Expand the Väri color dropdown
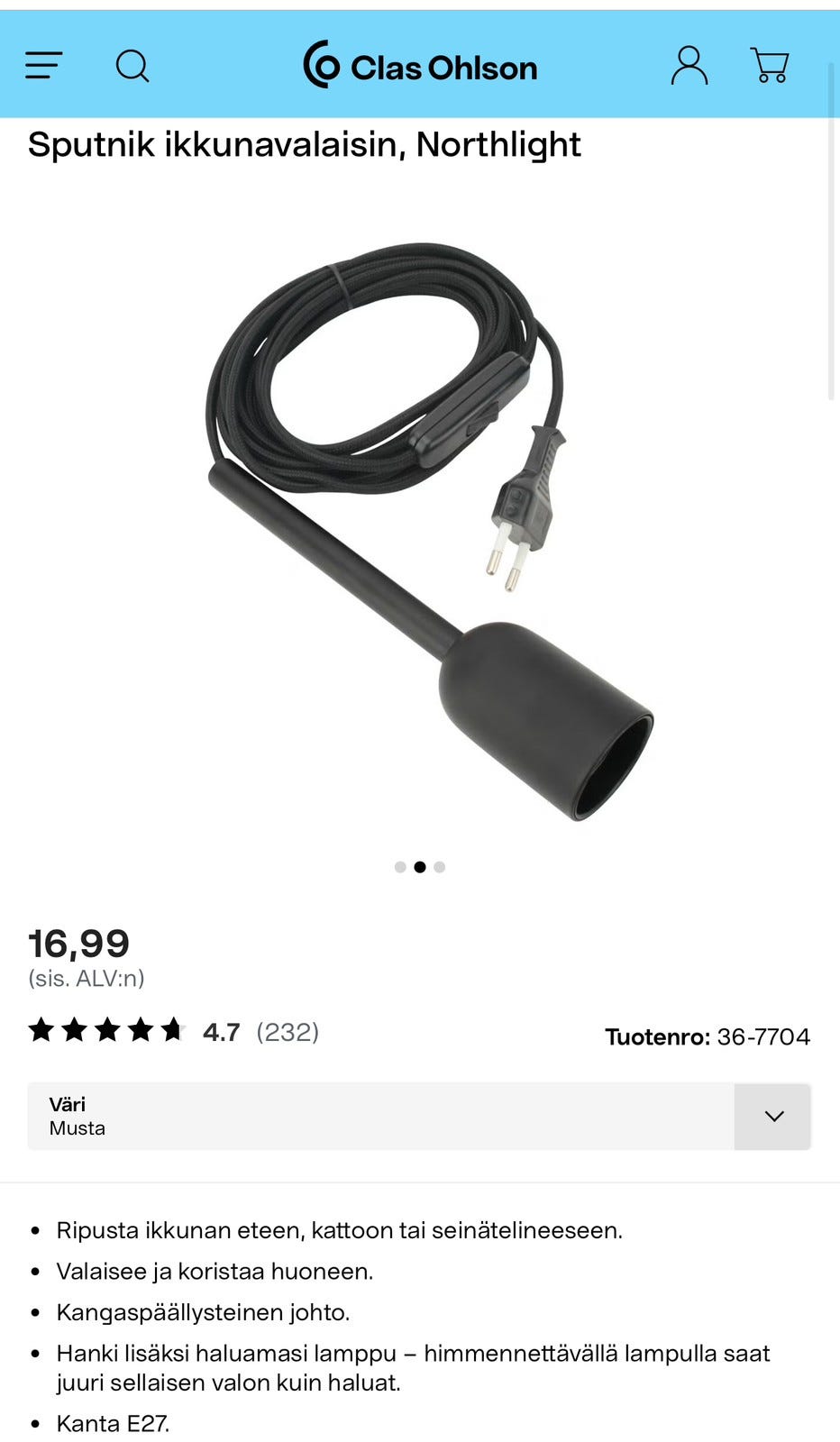The width and height of the screenshot is (840, 1442). click(772, 1116)
